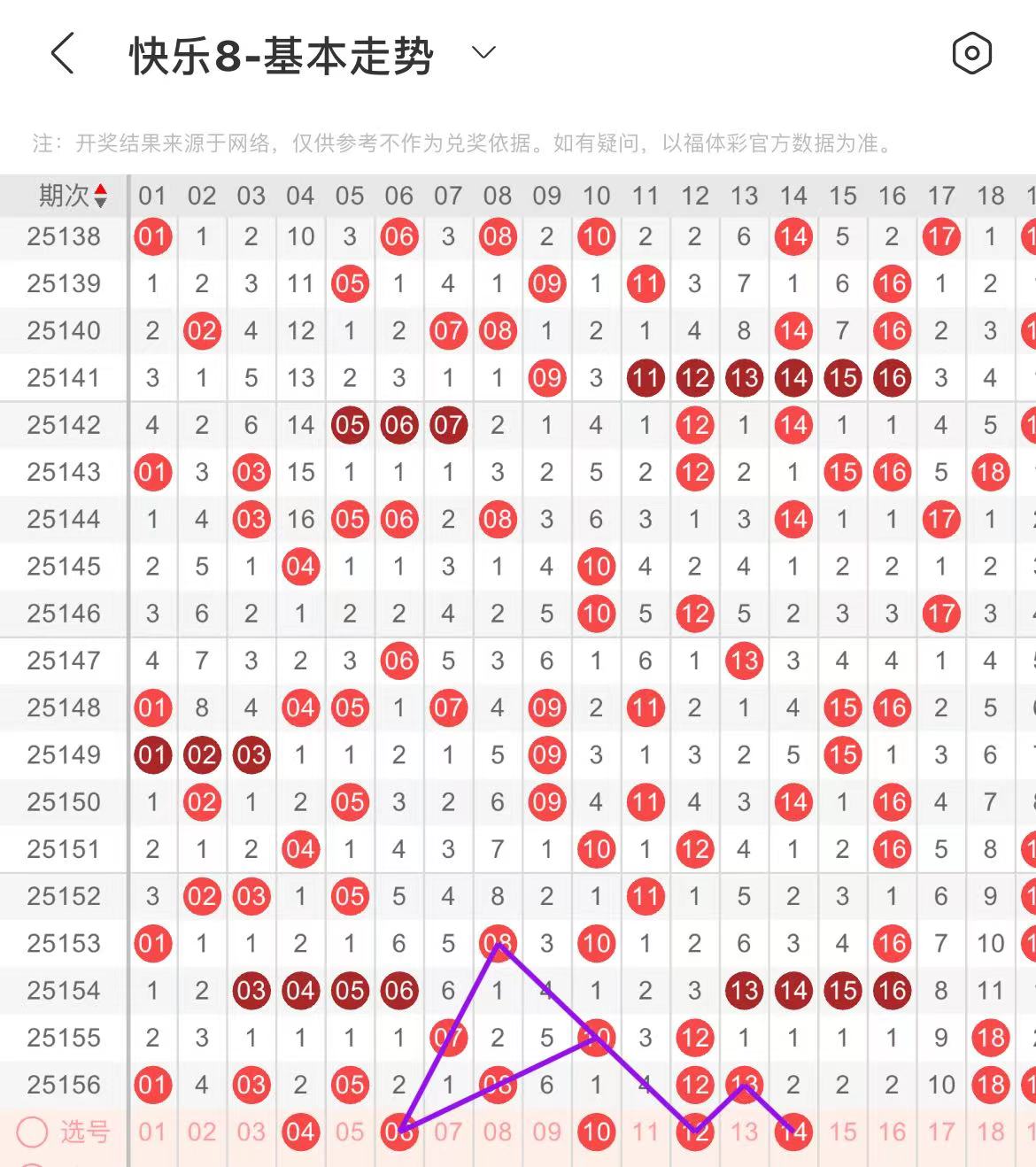Image resolution: width=1036 pixels, height=1167 pixels.
Task: Deselect number 06 in 选号 row
Action: coord(399,1132)
